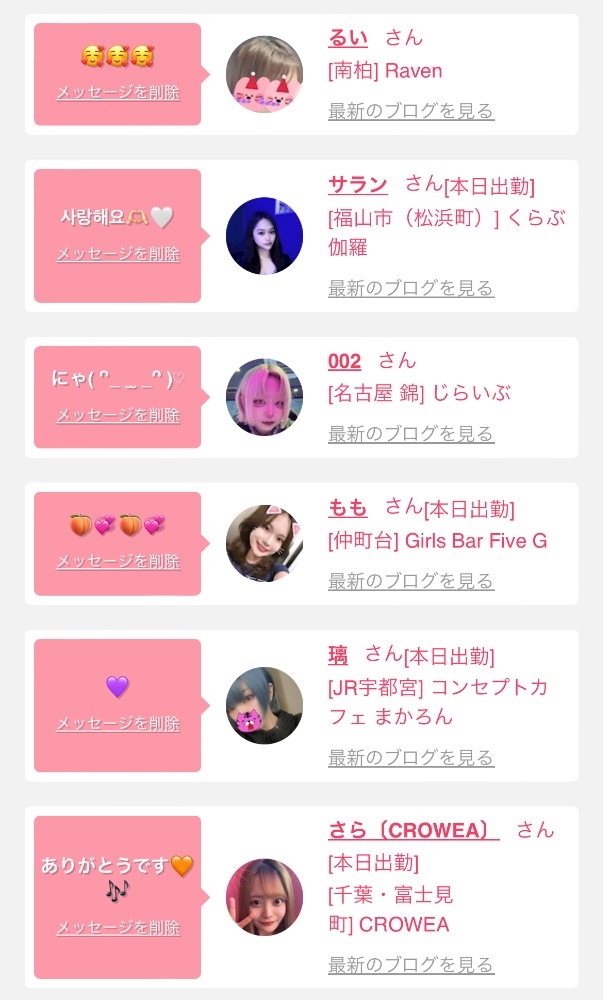Delete the message sent to 002
This screenshot has height=1000, width=603.
pyautogui.click(x=118, y=415)
